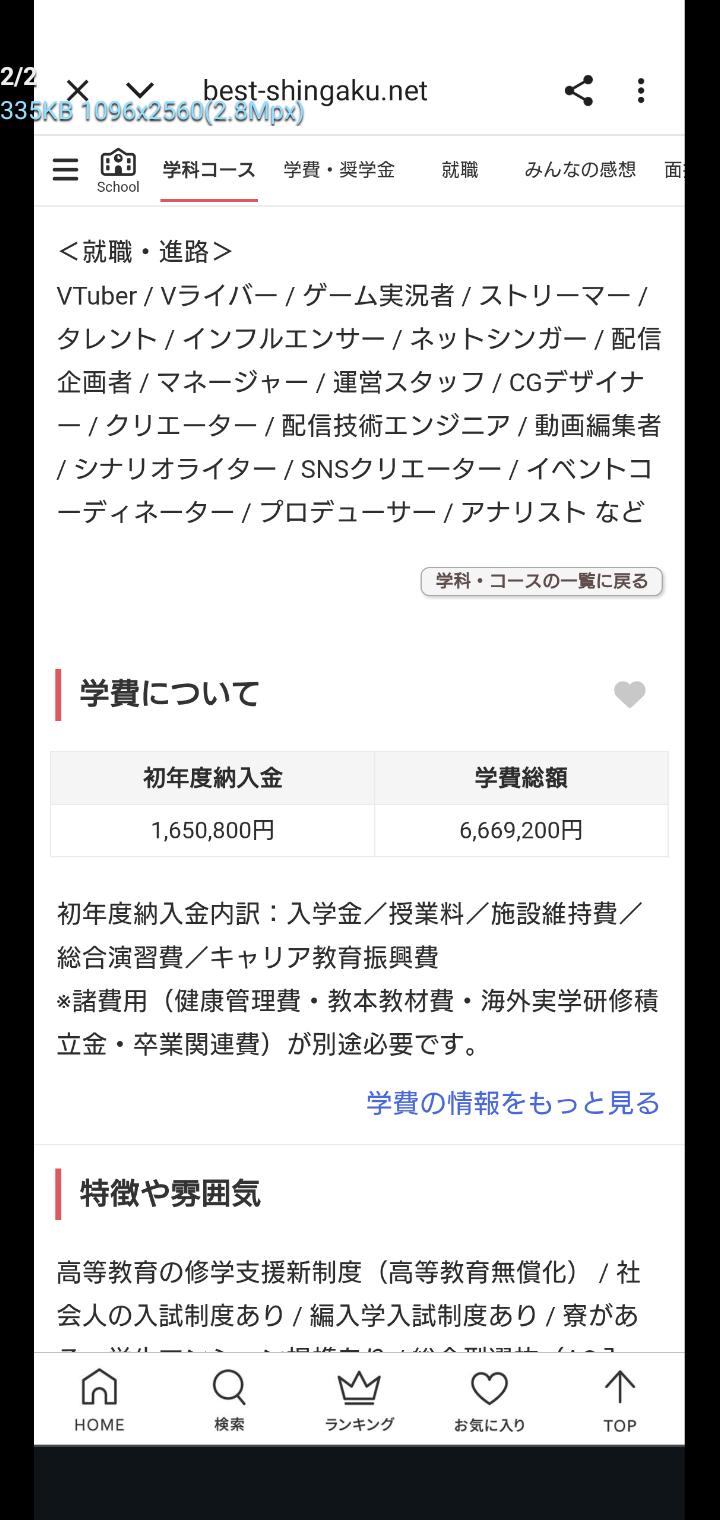Open ランキング in bottom bar
720x1520 pixels.
click(359, 1400)
